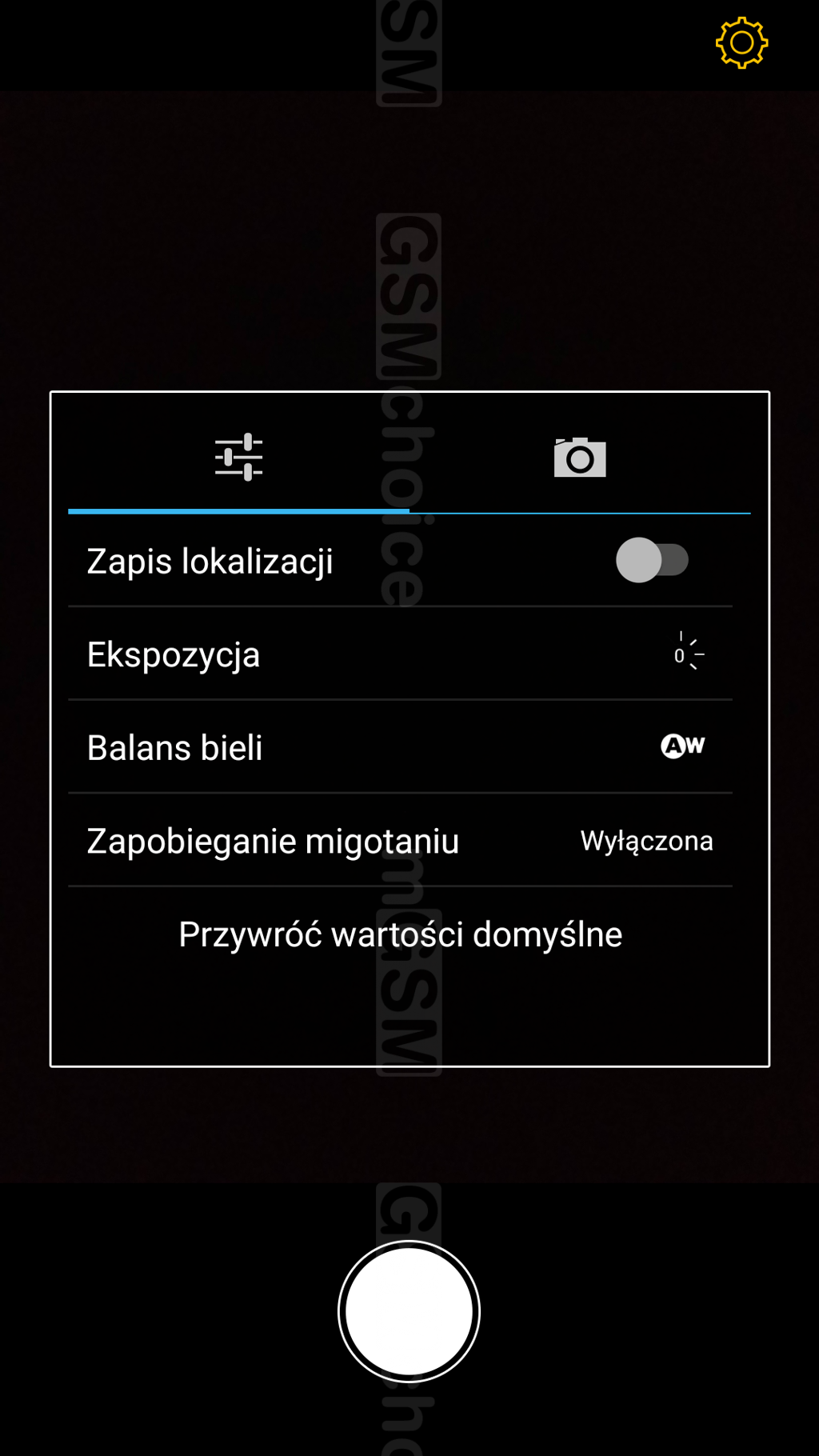
Task: Tap the yellow settings gear icon
Action: click(x=741, y=43)
